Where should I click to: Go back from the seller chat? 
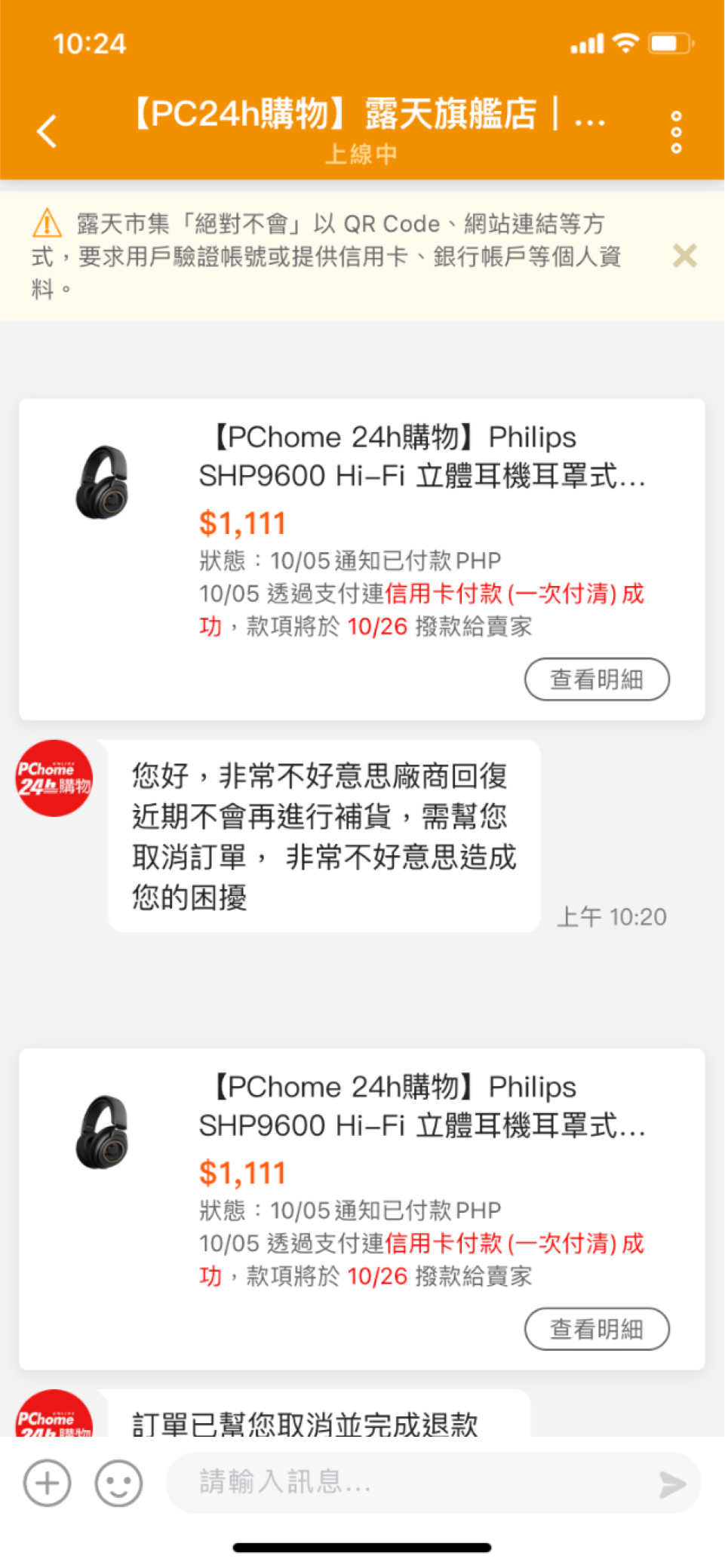coord(47,131)
